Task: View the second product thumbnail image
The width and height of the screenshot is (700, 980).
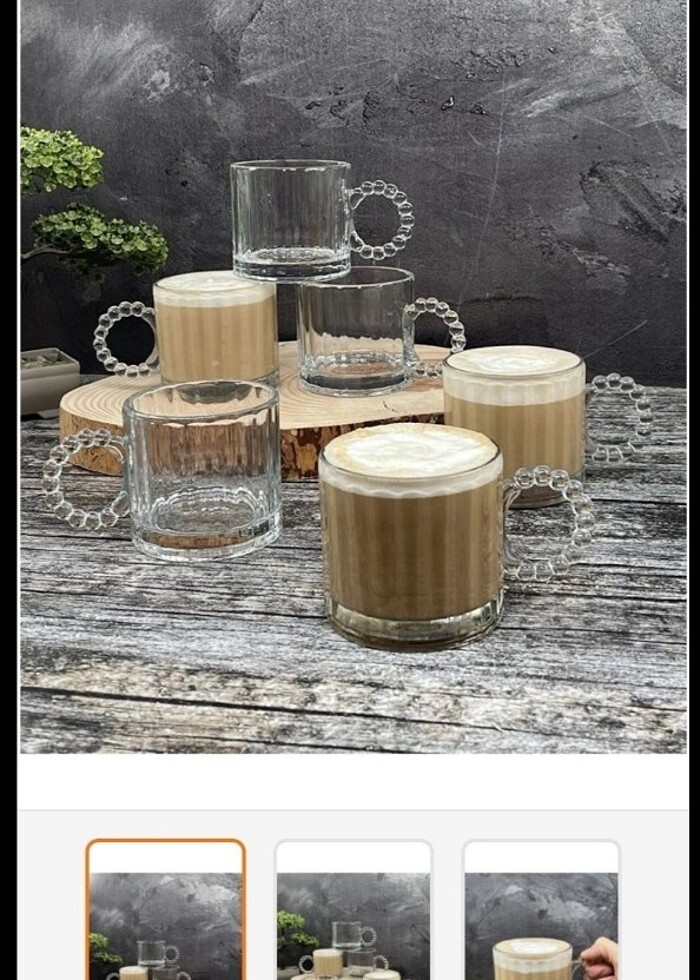Action: 353,912
